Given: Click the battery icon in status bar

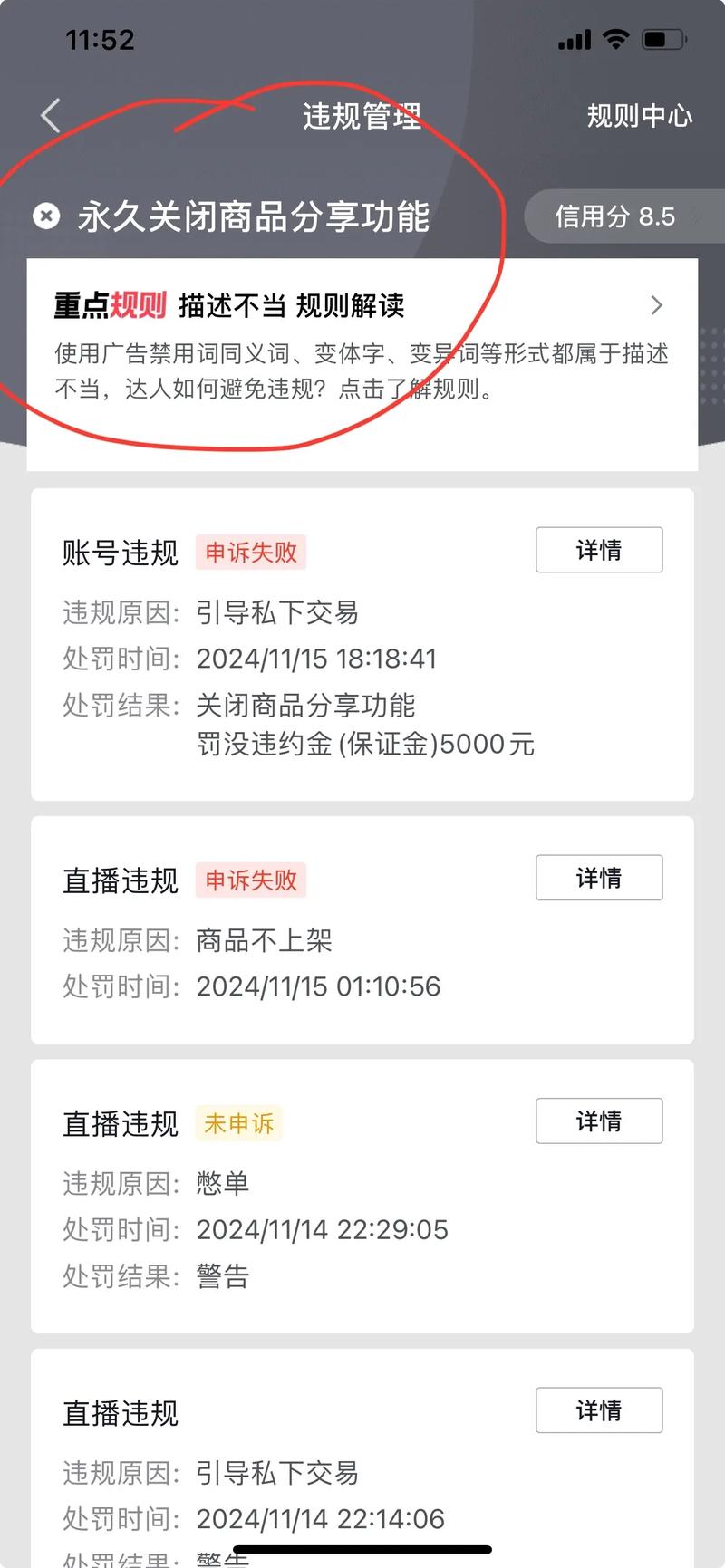Looking at the screenshot, I should point(662,38).
